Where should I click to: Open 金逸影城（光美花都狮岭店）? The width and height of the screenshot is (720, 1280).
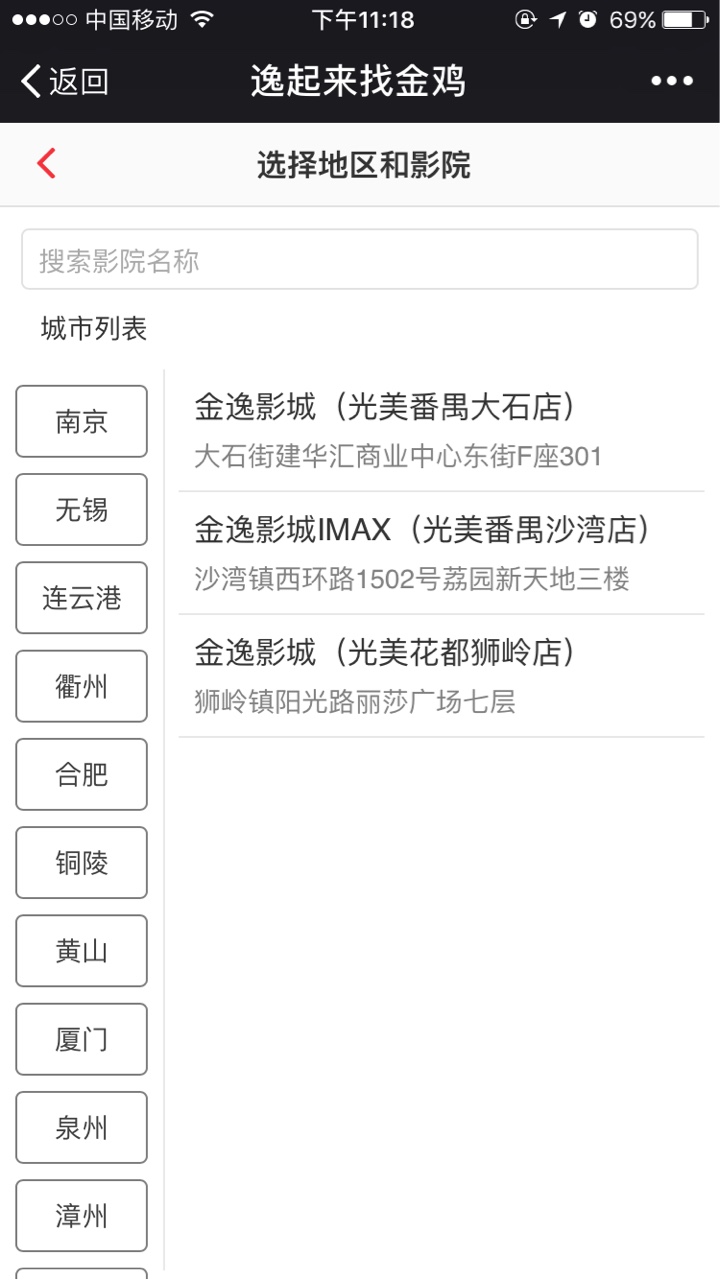(440, 676)
